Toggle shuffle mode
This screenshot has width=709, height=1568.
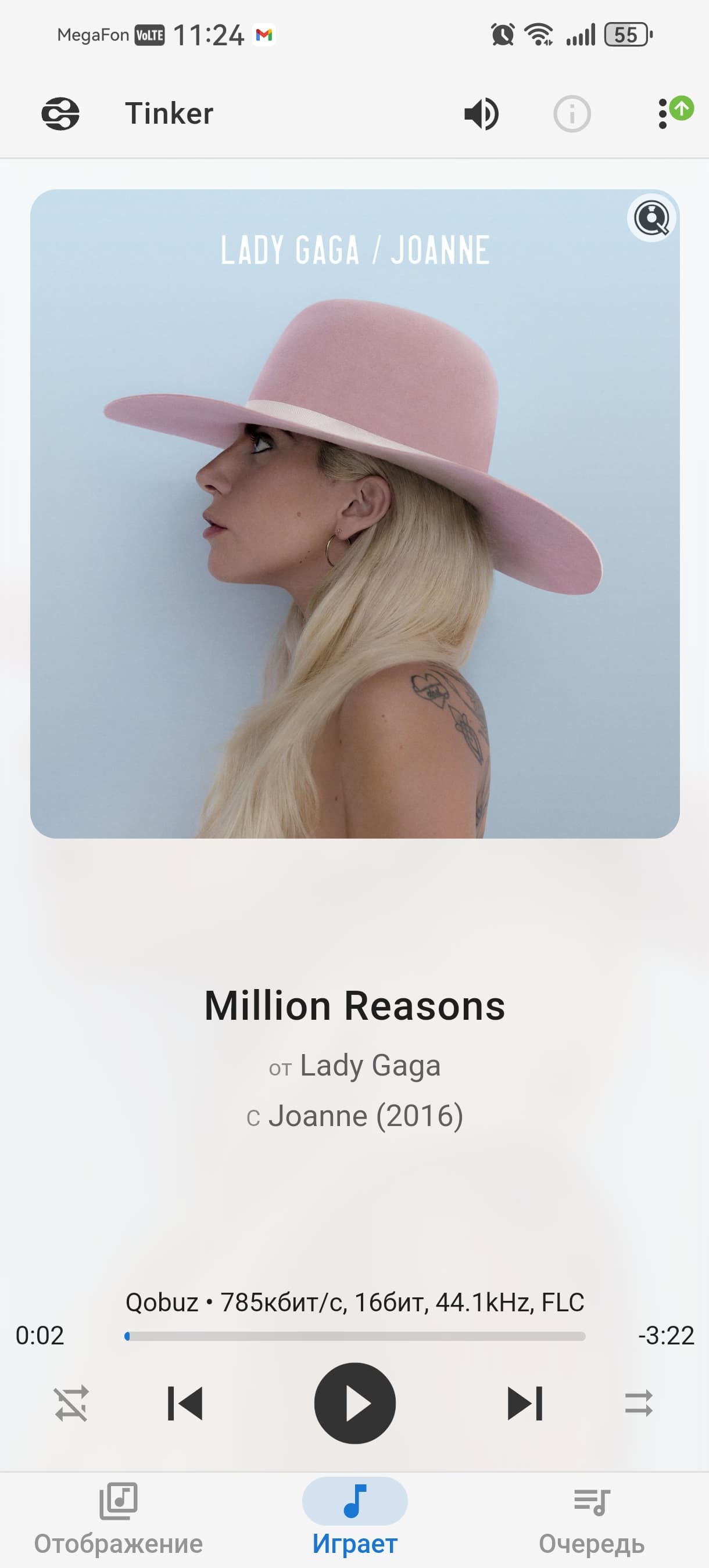71,1404
